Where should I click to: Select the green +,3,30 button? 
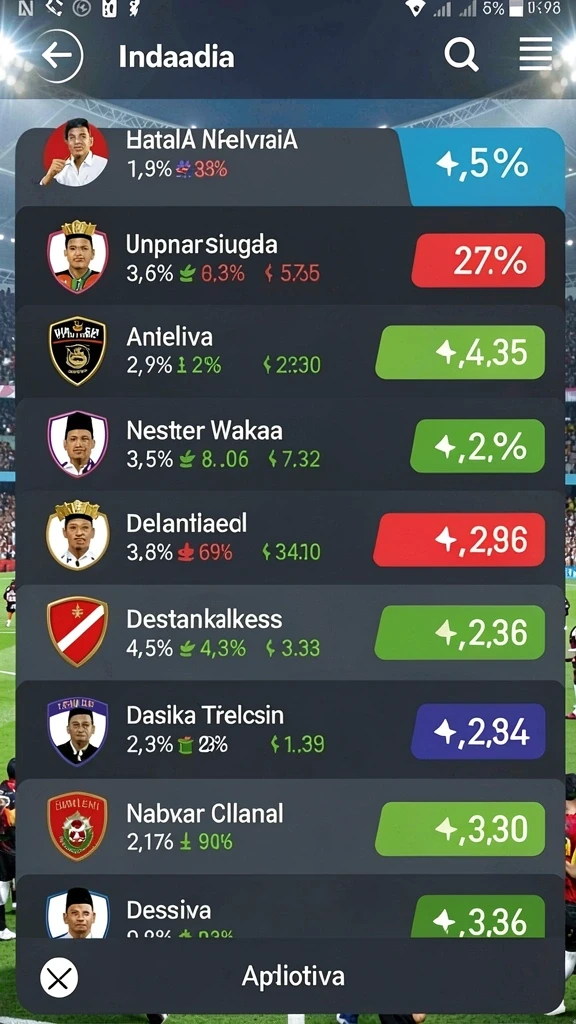pyautogui.click(x=460, y=829)
